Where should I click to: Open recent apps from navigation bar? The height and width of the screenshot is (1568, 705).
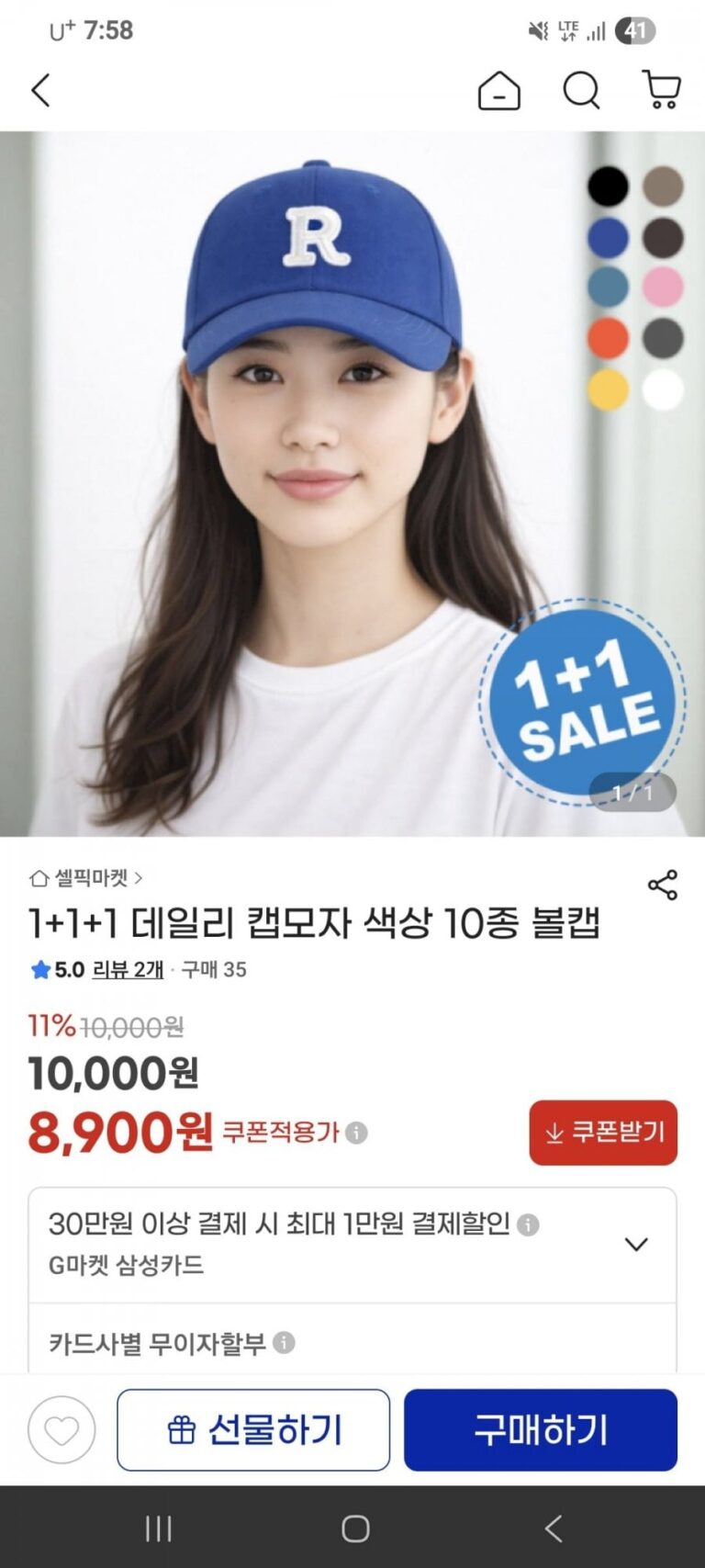tap(159, 1529)
